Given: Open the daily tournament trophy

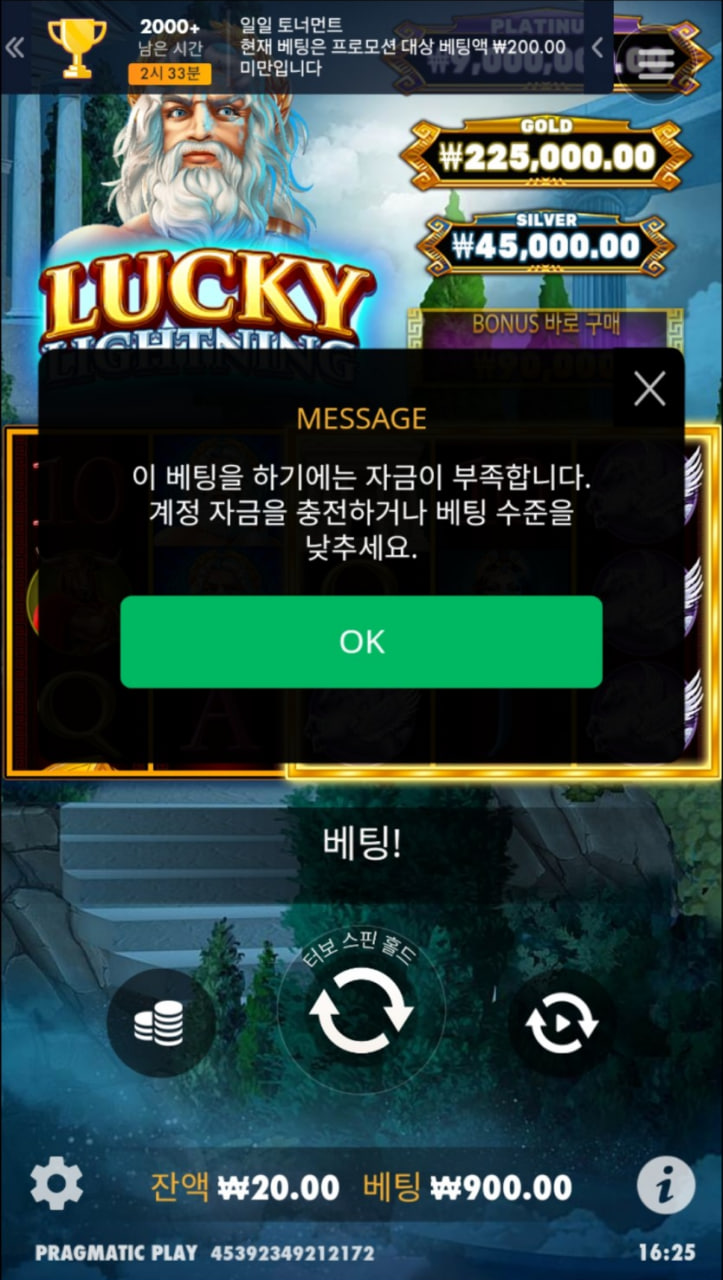Looking at the screenshot, I should [77, 47].
